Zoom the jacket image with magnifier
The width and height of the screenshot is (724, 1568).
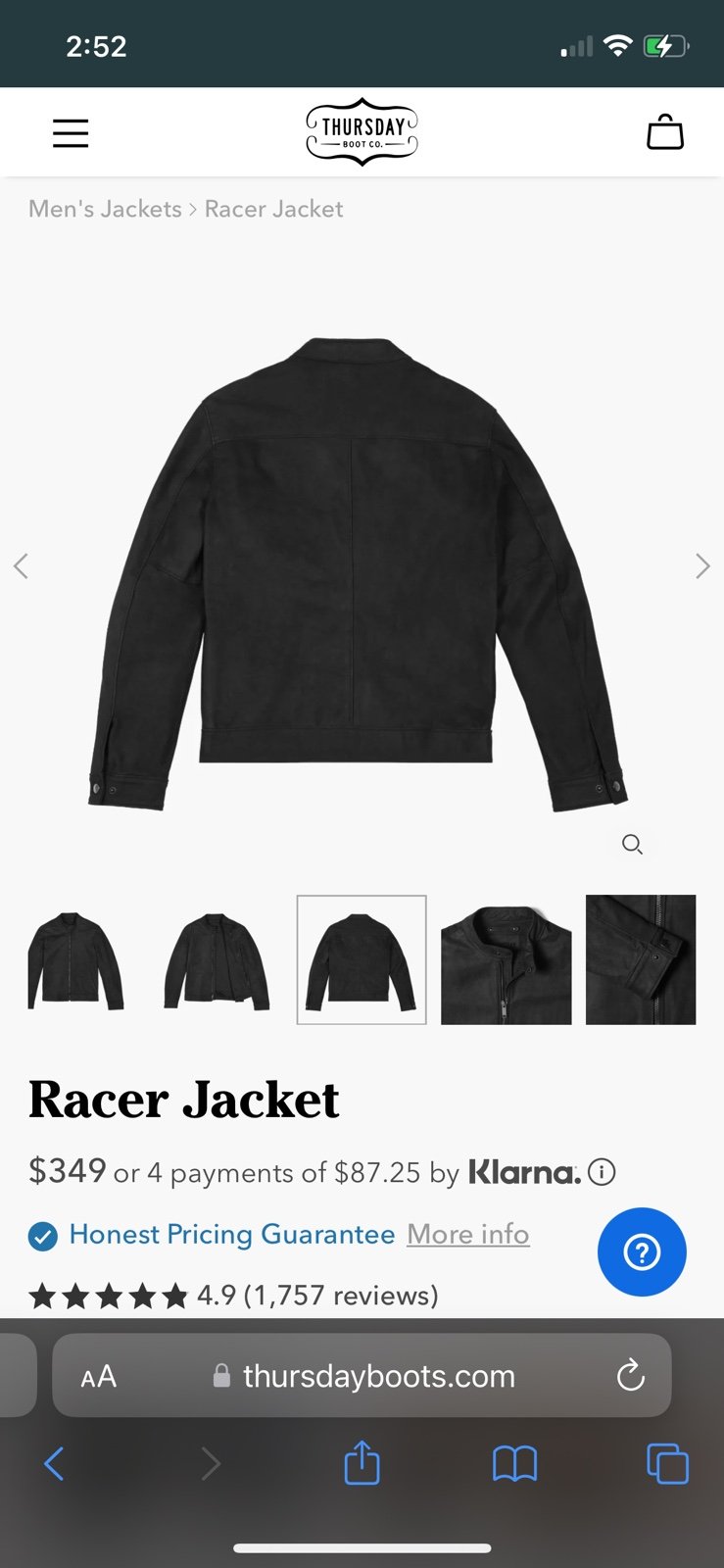click(632, 844)
